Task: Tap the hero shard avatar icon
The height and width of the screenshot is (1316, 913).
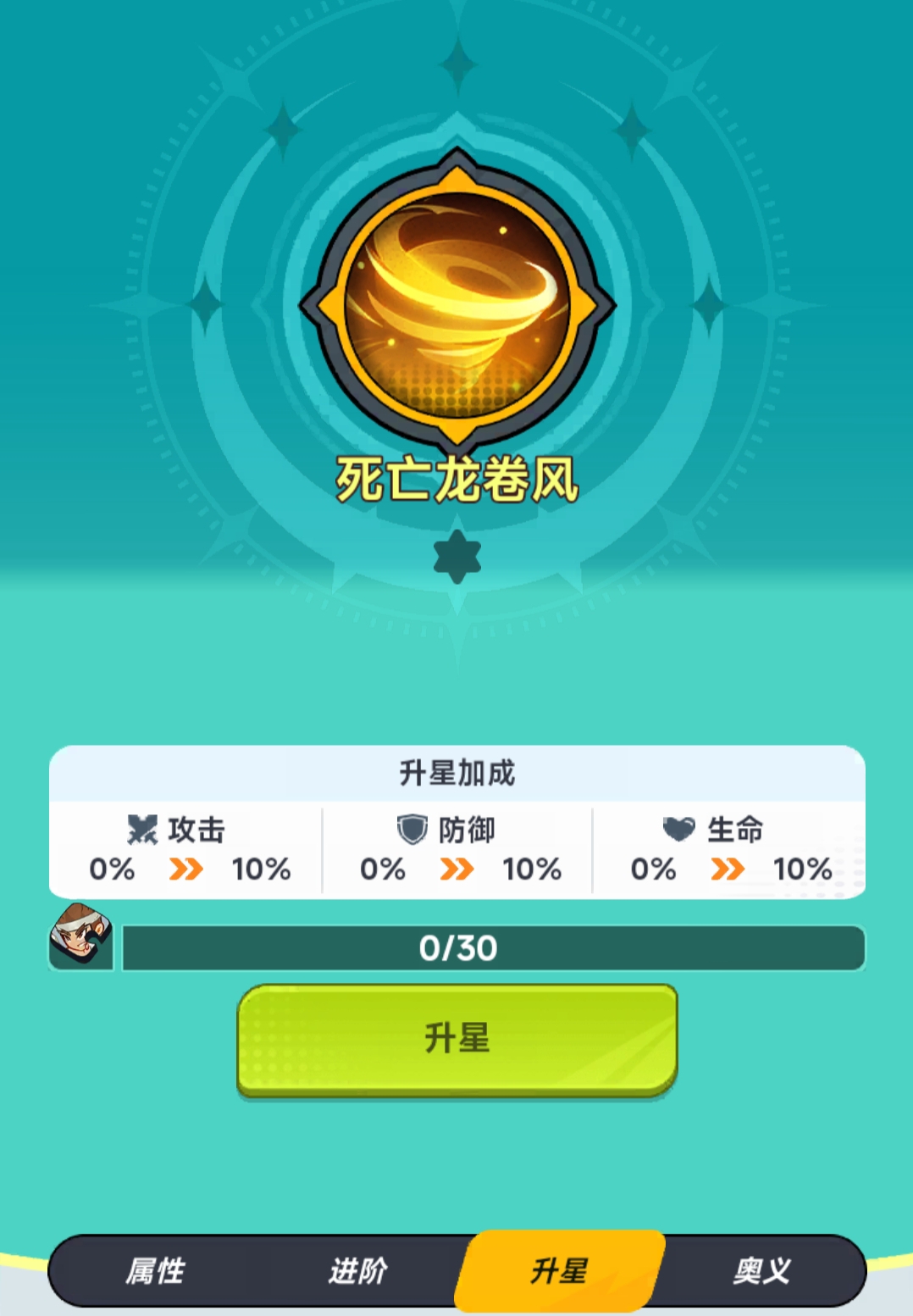Action: [x=81, y=938]
